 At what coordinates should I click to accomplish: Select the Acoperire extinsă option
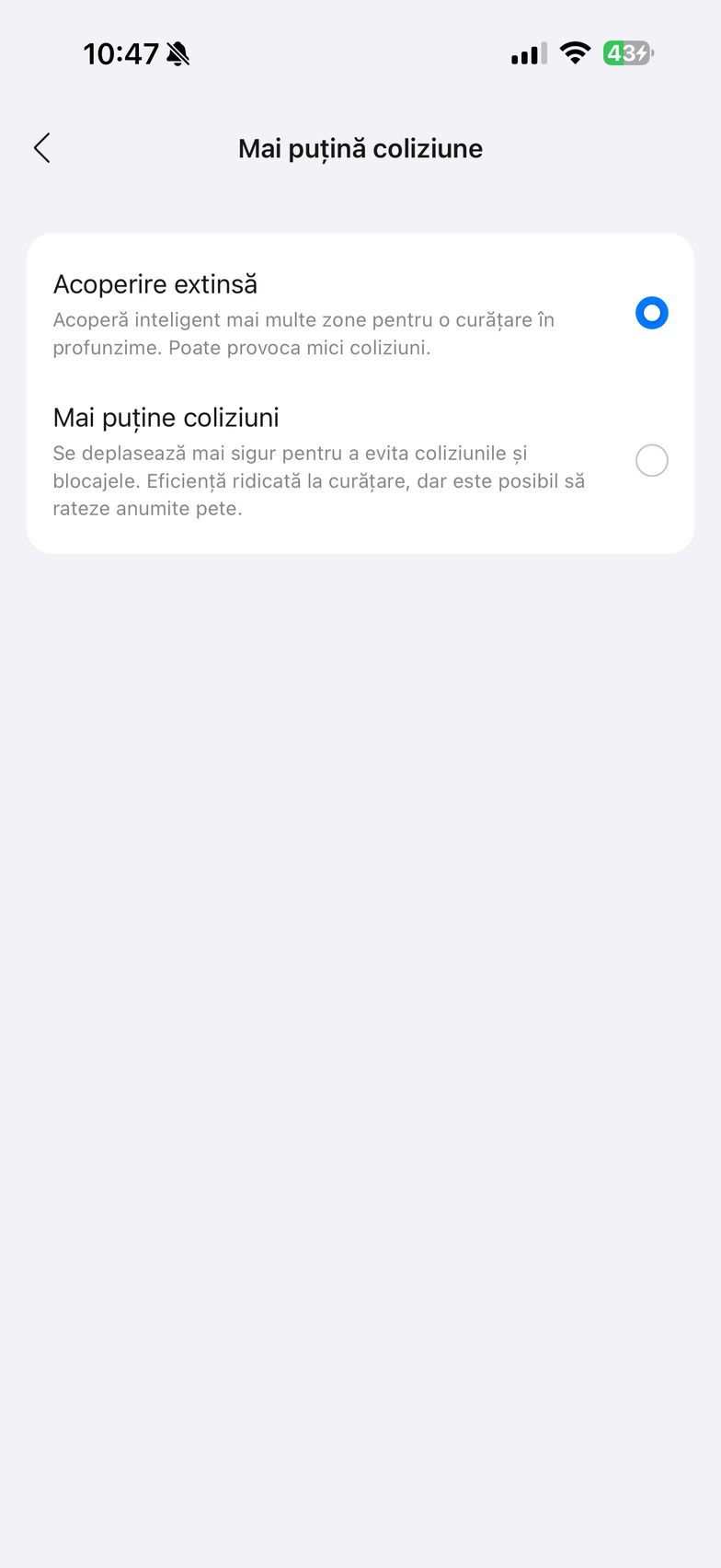[651, 313]
